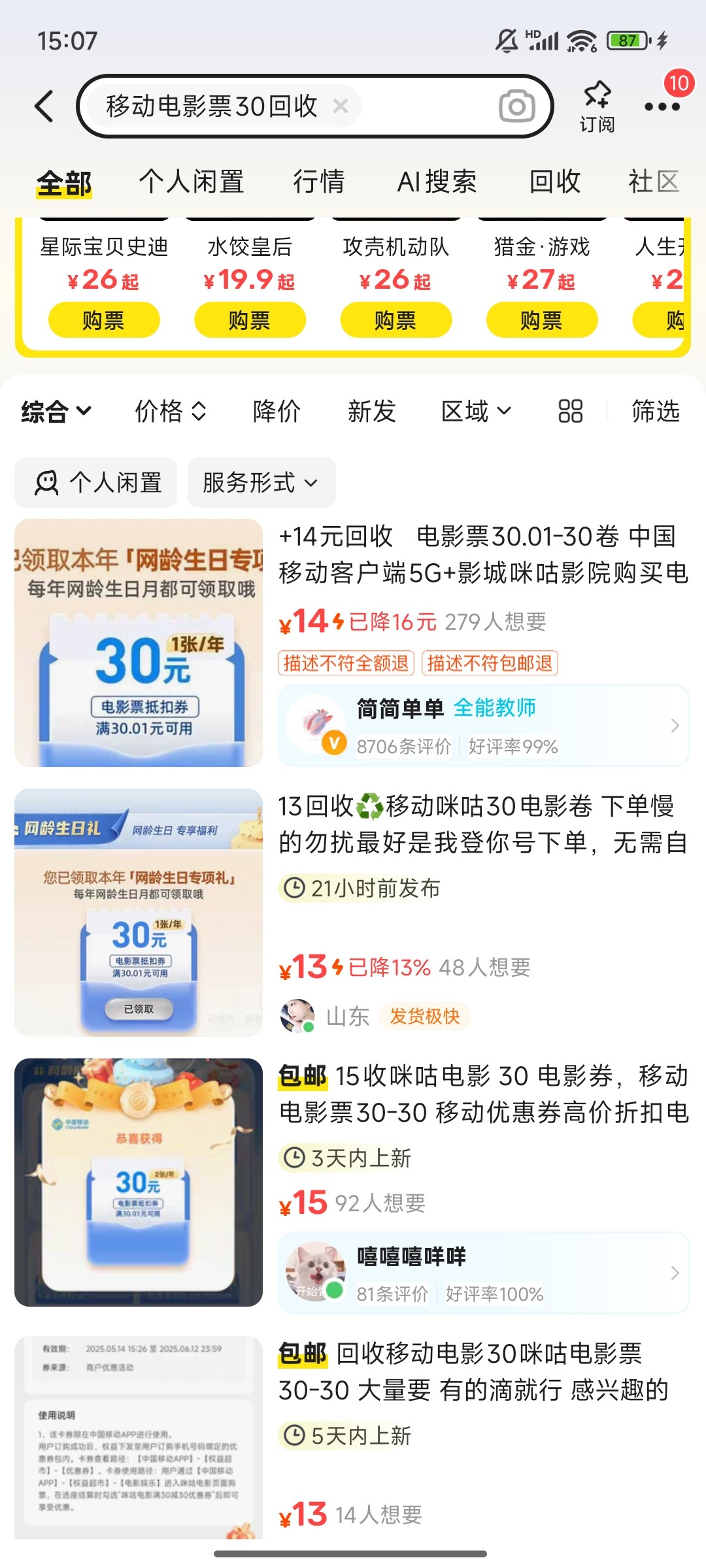This screenshot has width=706, height=1568.
Task: Switch to the 行情 tab
Action: (x=318, y=182)
